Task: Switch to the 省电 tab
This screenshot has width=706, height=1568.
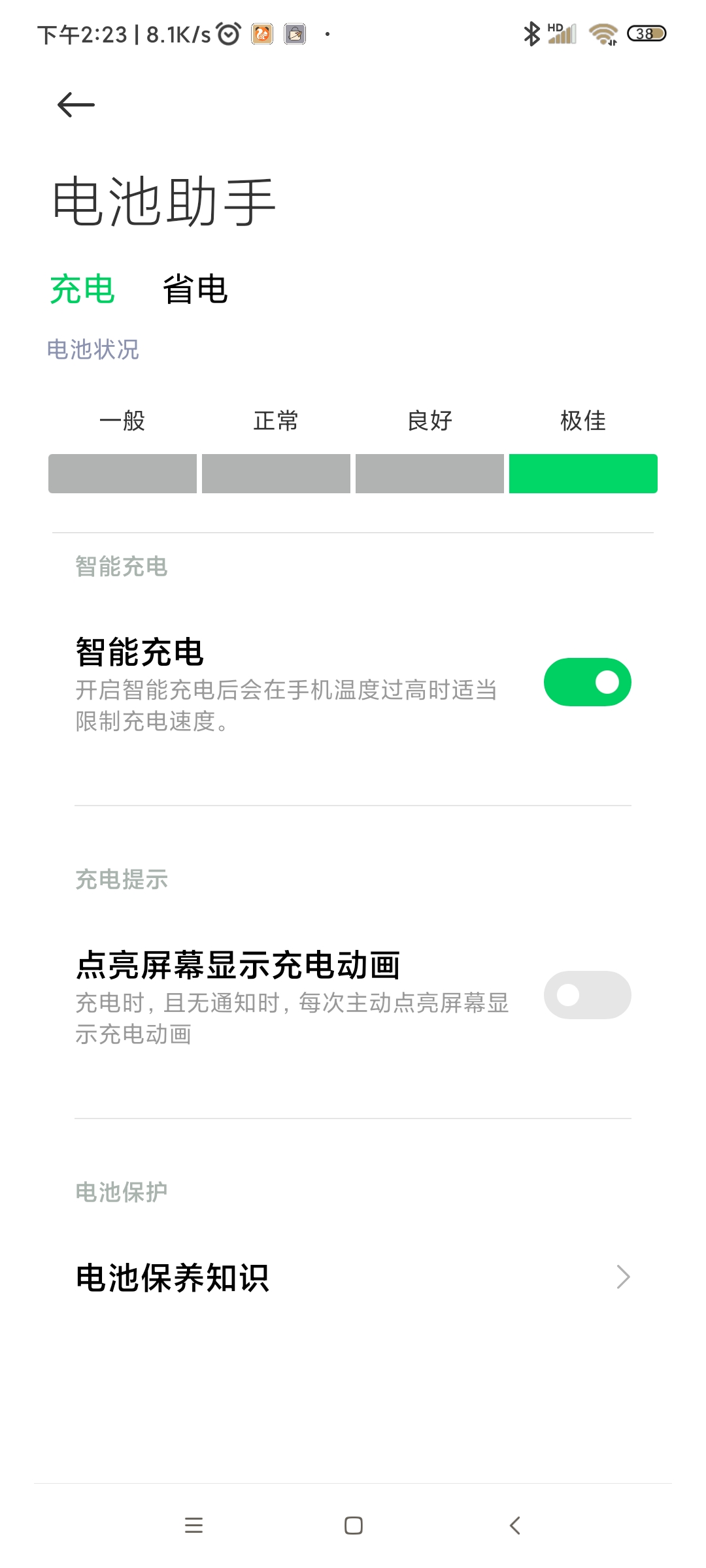Action: pos(195,289)
